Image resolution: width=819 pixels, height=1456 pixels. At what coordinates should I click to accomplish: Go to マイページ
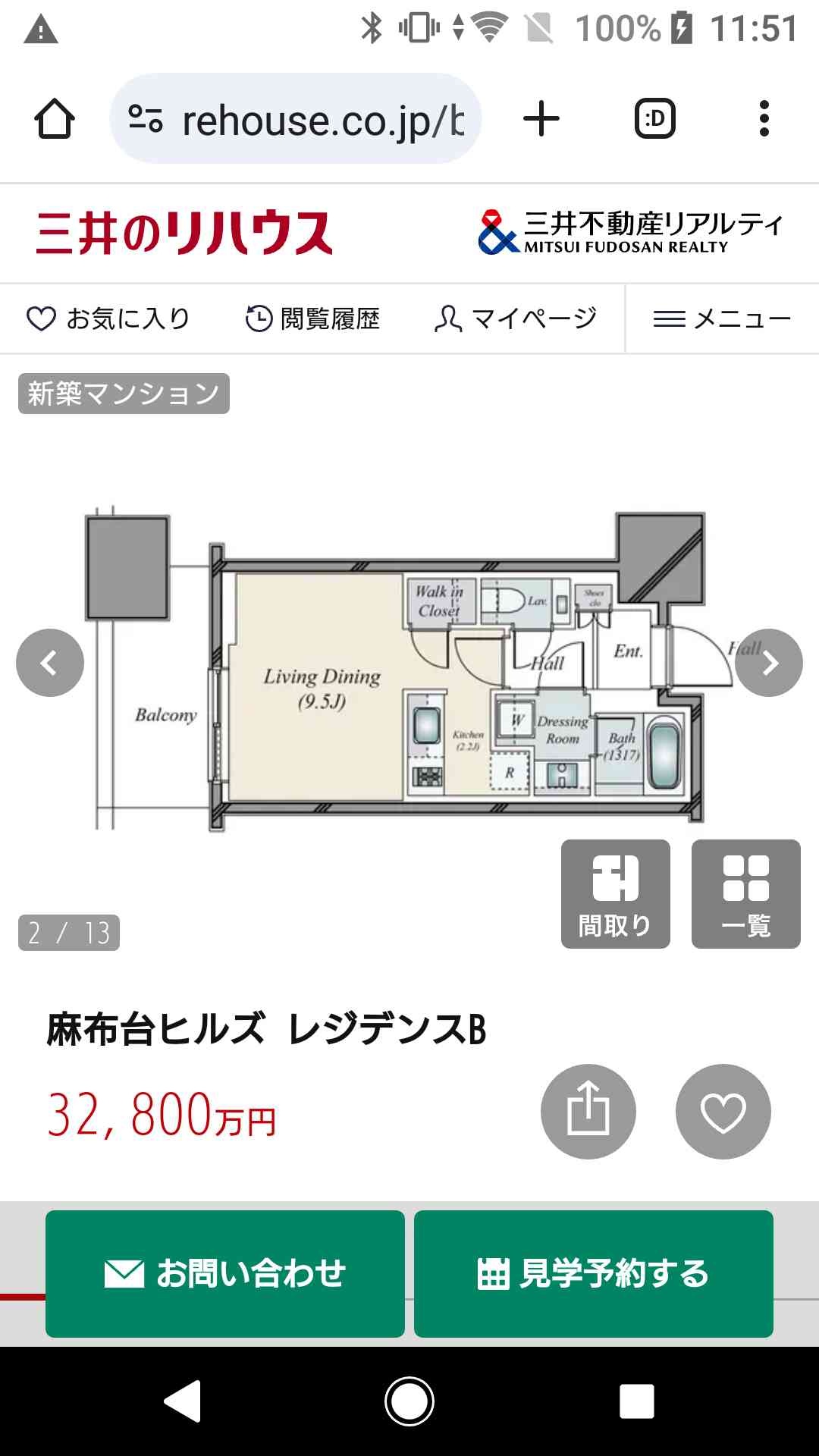tap(516, 318)
